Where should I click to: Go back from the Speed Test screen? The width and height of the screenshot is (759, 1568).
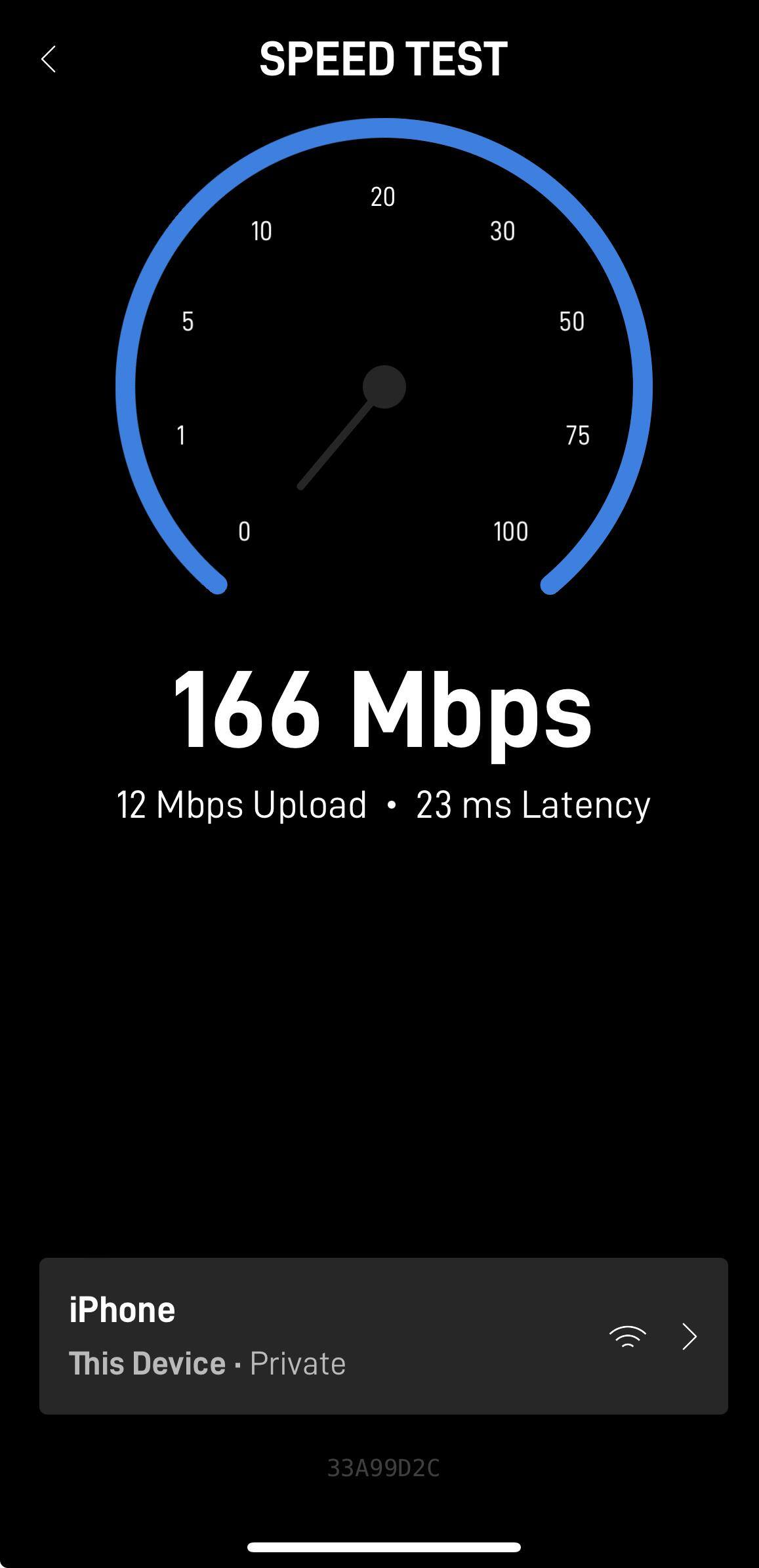point(49,60)
